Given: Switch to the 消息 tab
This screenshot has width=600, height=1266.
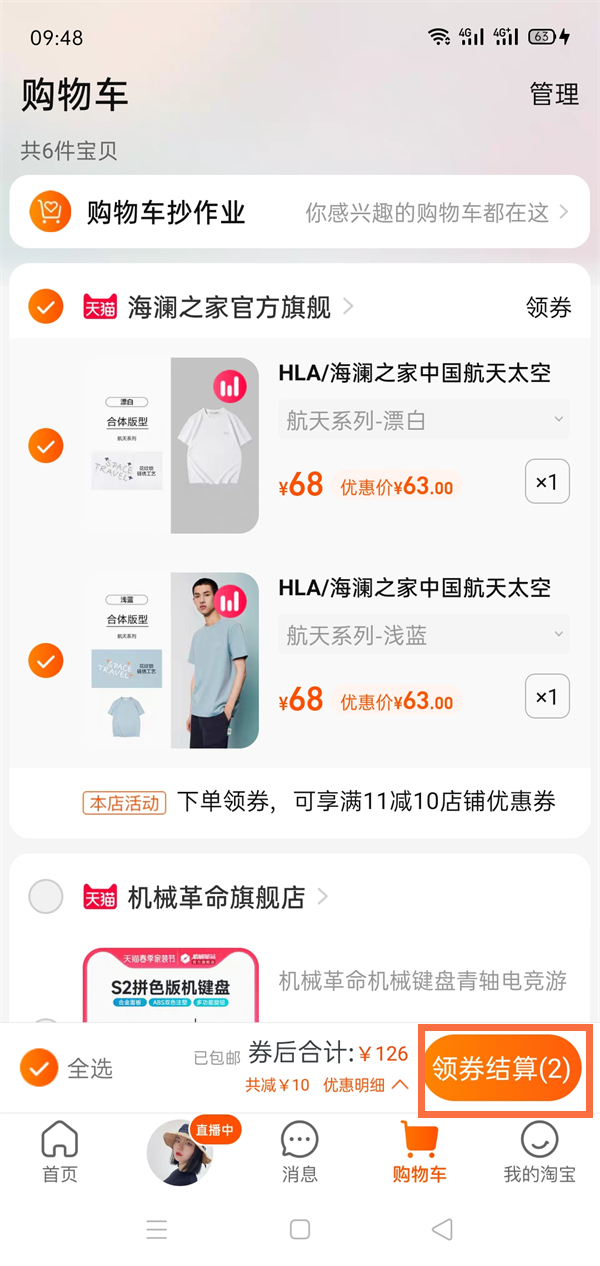Looking at the screenshot, I should click(x=299, y=1151).
